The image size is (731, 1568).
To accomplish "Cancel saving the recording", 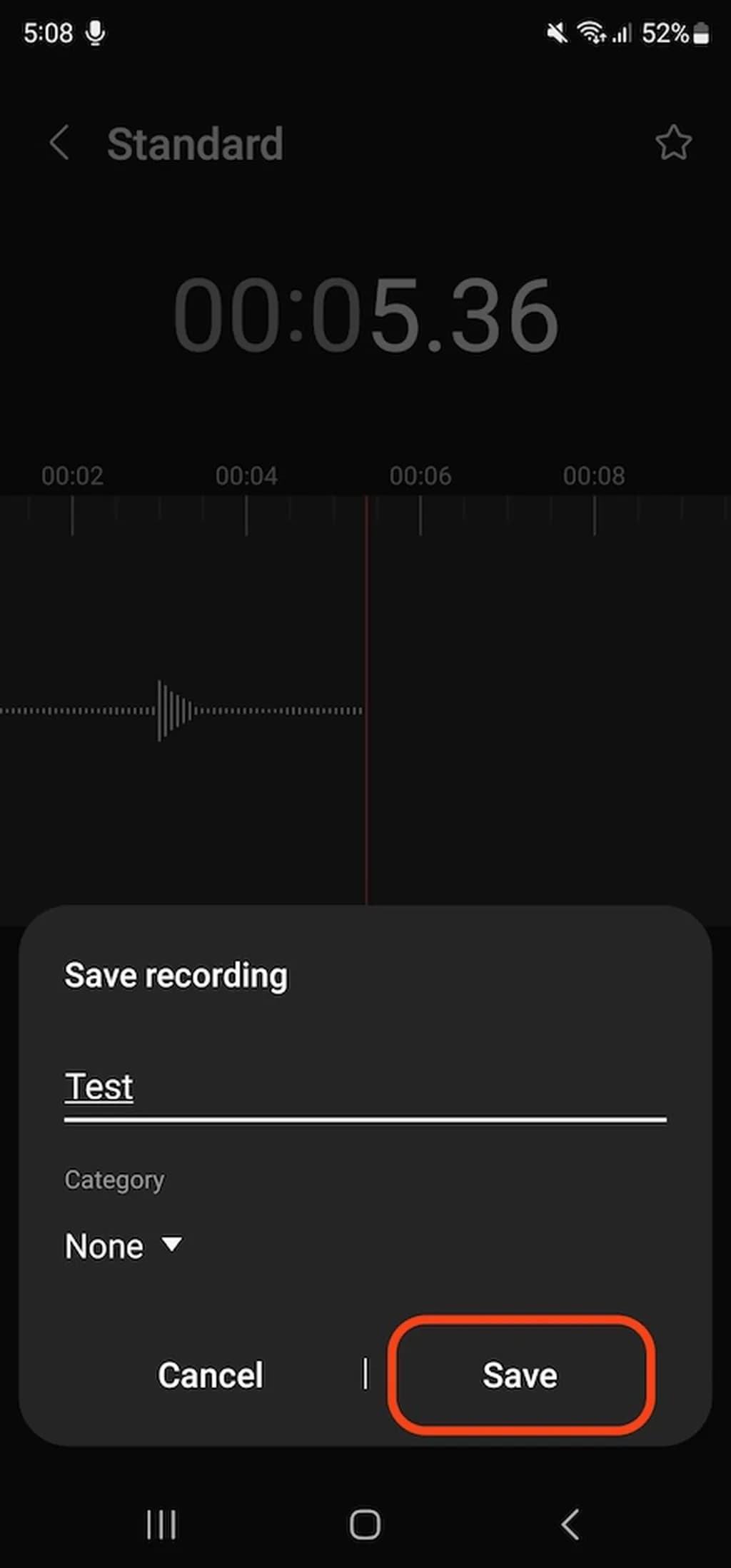I will (211, 1375).
